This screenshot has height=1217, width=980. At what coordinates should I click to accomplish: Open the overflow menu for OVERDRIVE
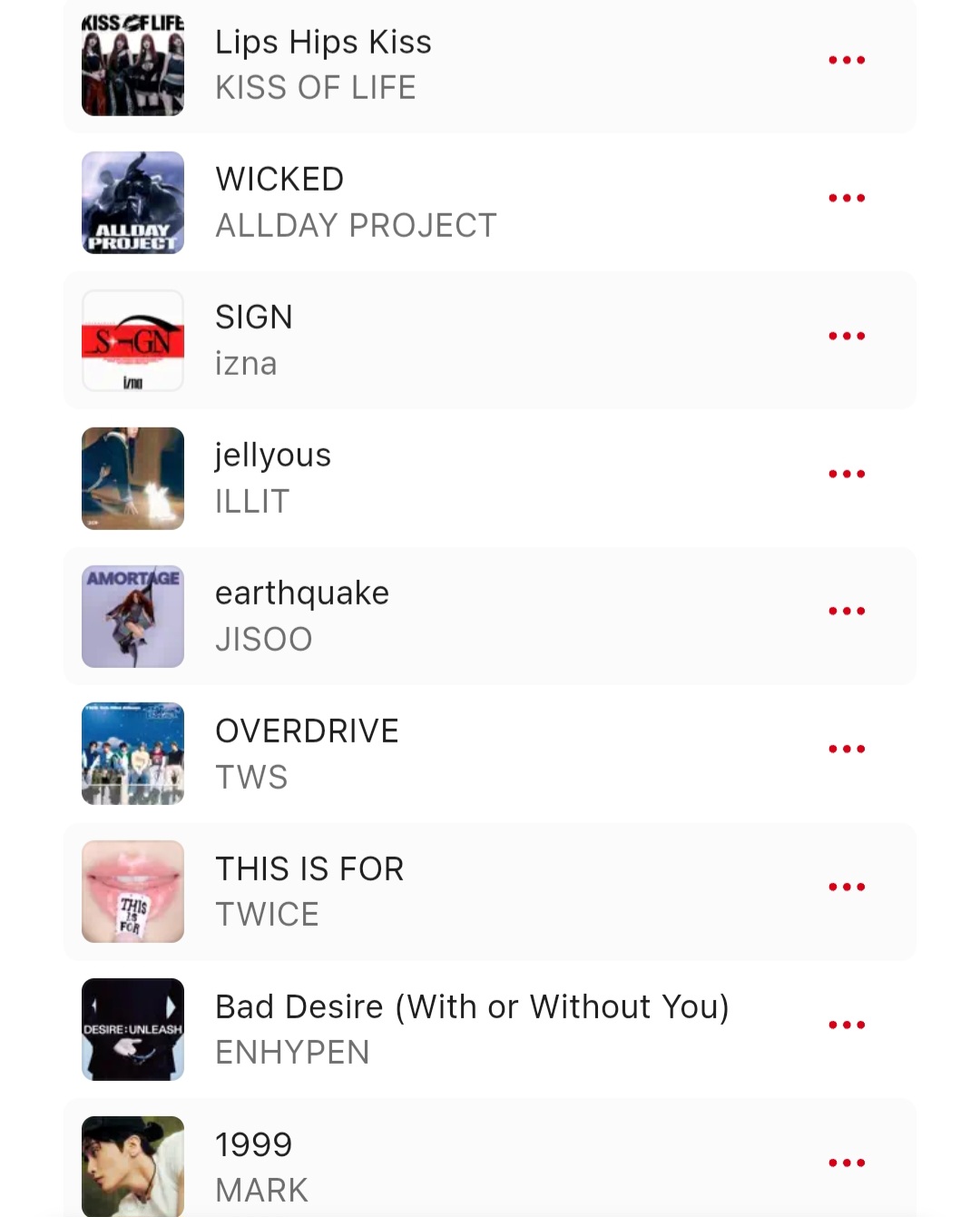tap(847, 749)
